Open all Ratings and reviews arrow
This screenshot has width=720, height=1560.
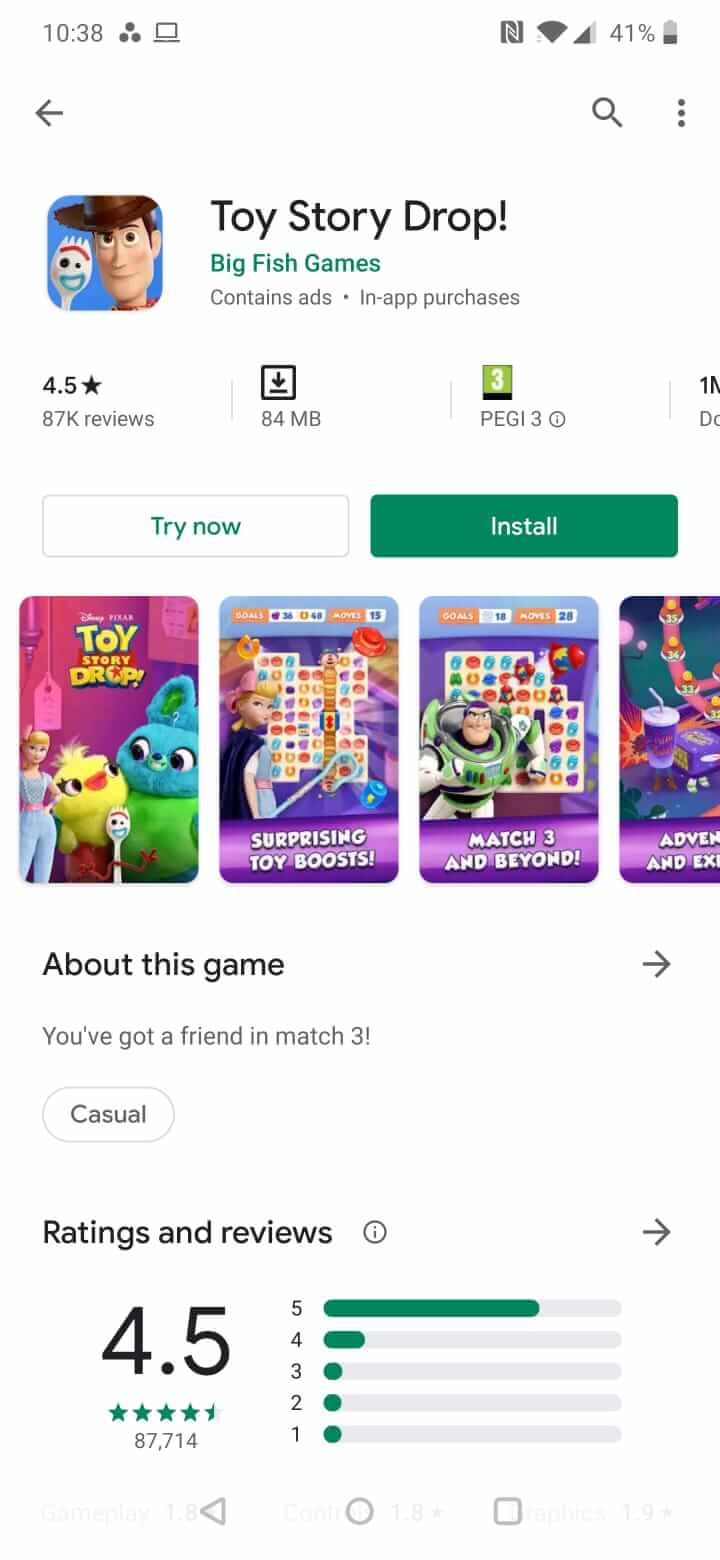point(656,1232)
